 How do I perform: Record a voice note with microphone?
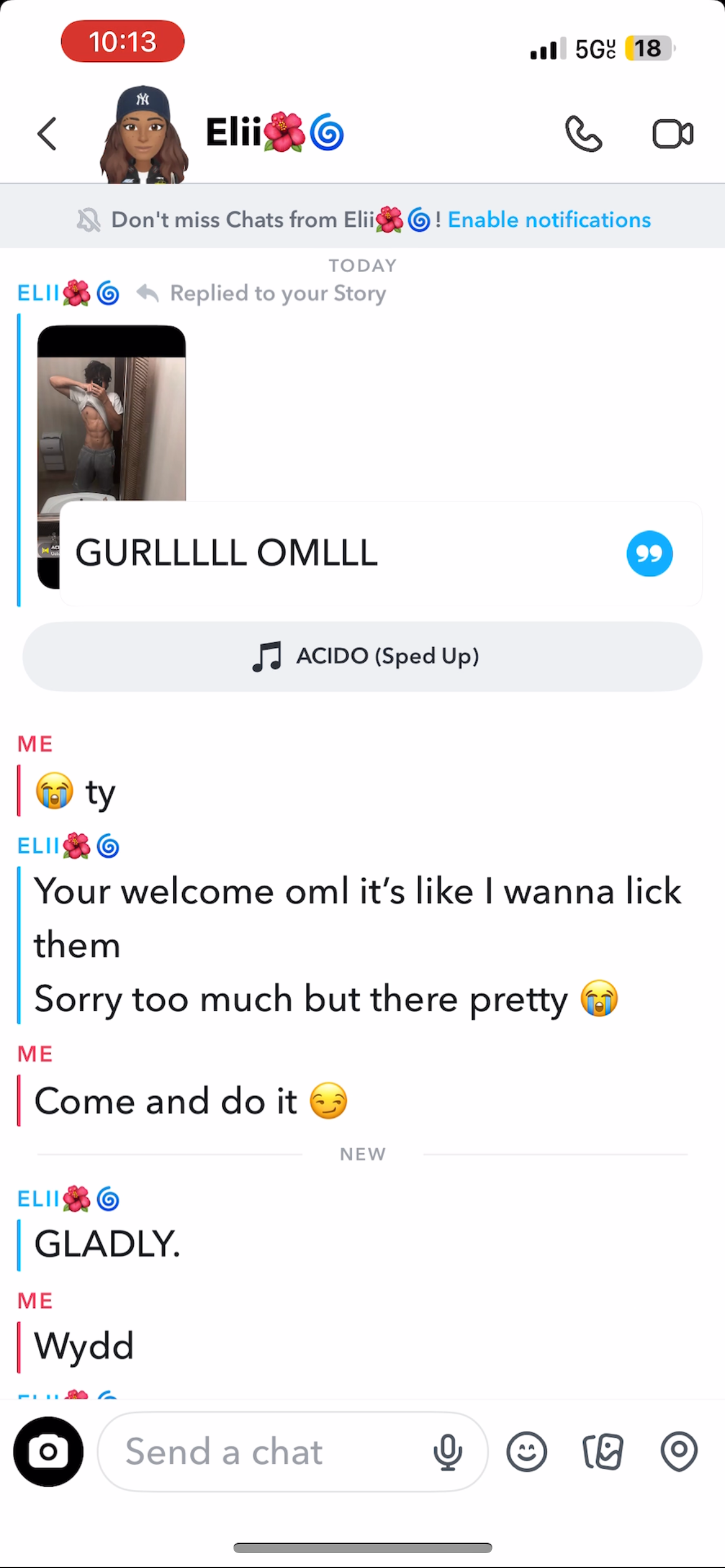coord(447,1452)
